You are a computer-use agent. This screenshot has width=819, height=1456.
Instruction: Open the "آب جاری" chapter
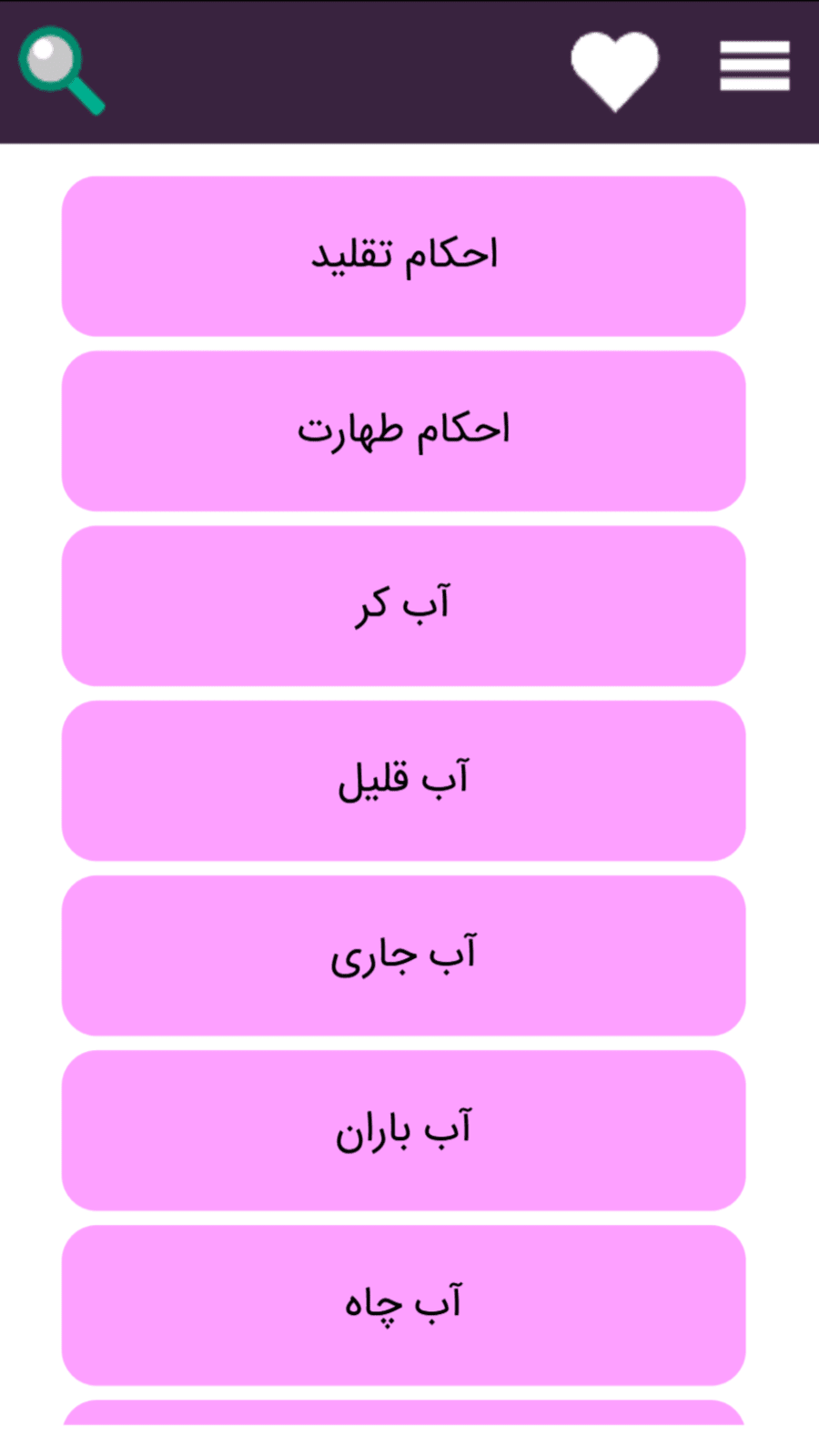[x=403, y=954]
